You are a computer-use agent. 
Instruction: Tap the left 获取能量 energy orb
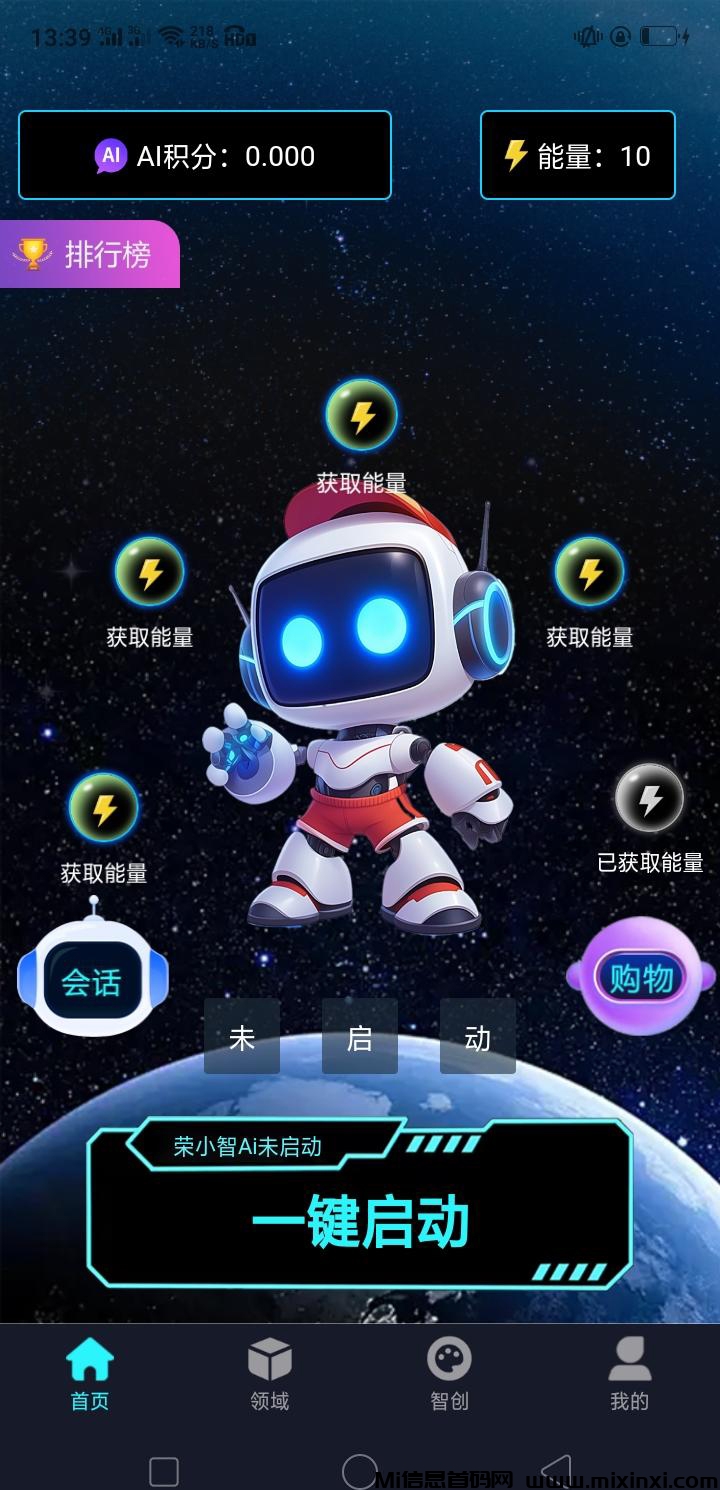(149, 573)
